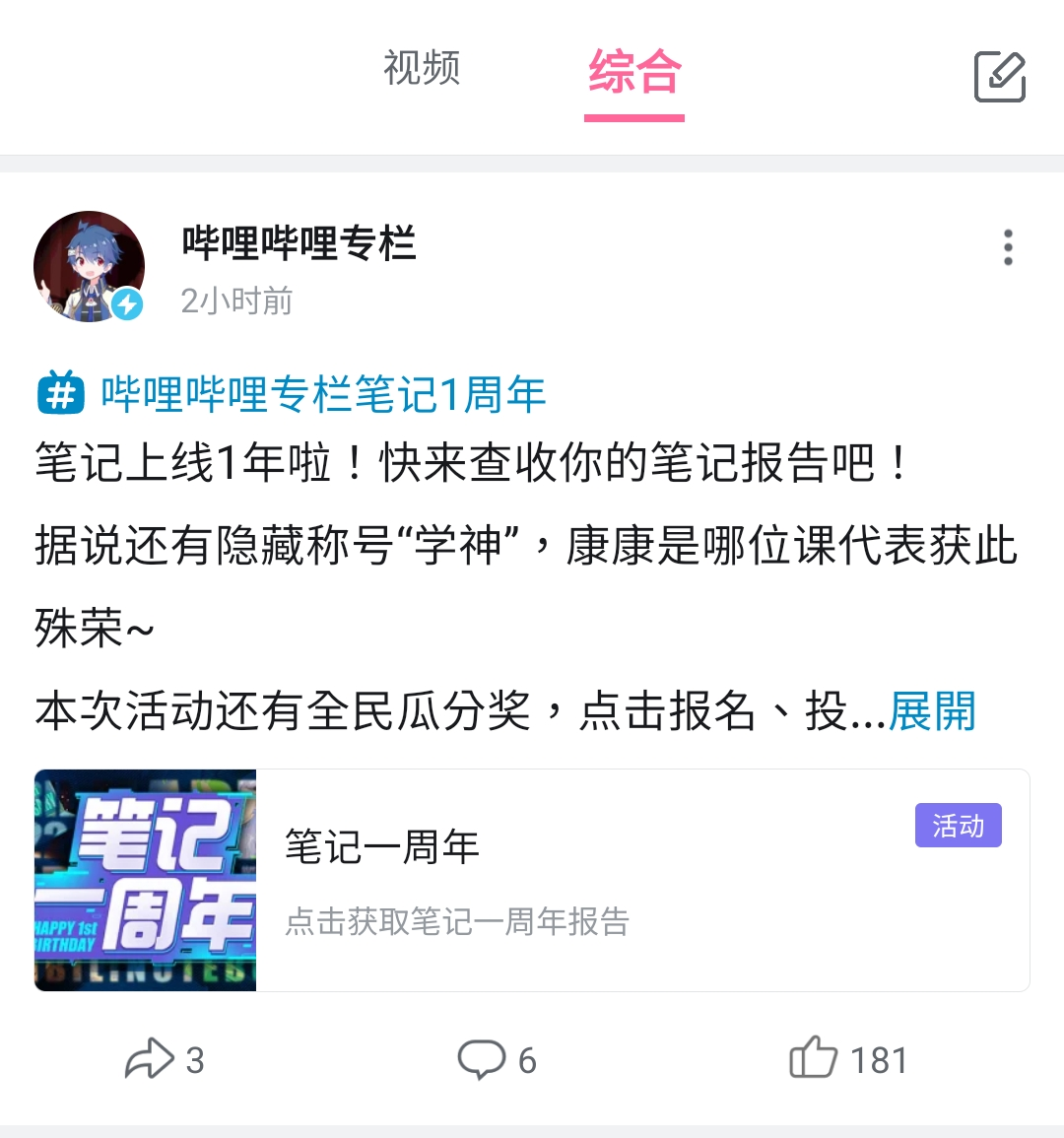1064x1138 pixels.
Task: Tap the 哔哩哔哩专栏 username
Action: coord(299,246)
